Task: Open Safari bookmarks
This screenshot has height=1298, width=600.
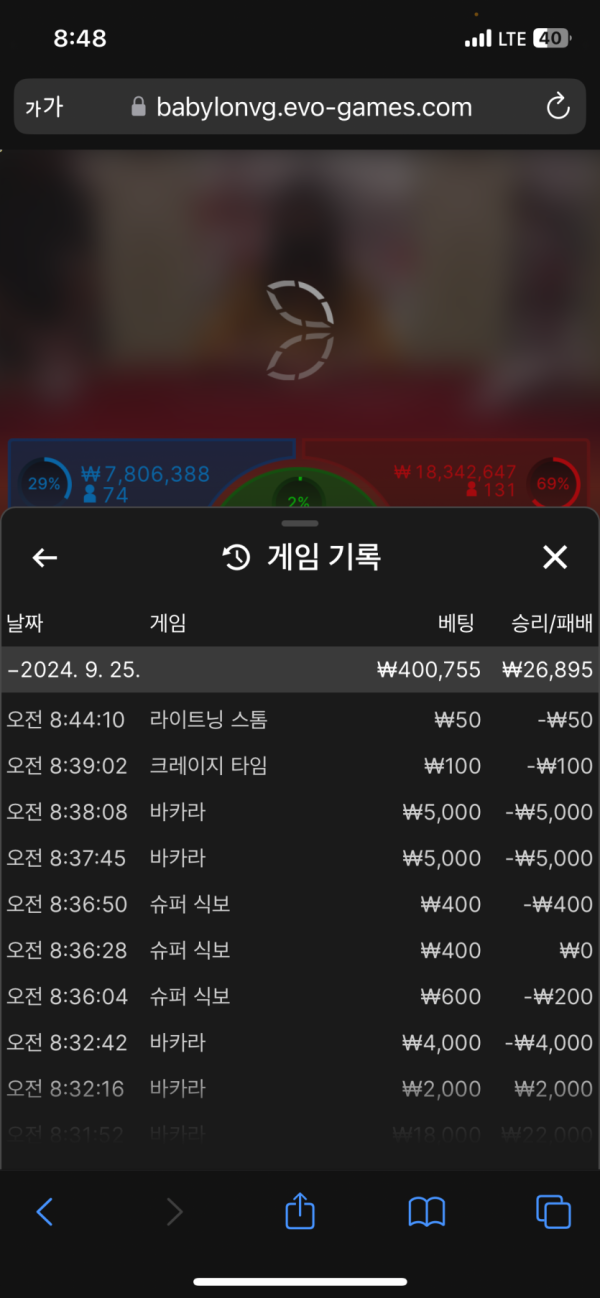Action: point(427,1212)
